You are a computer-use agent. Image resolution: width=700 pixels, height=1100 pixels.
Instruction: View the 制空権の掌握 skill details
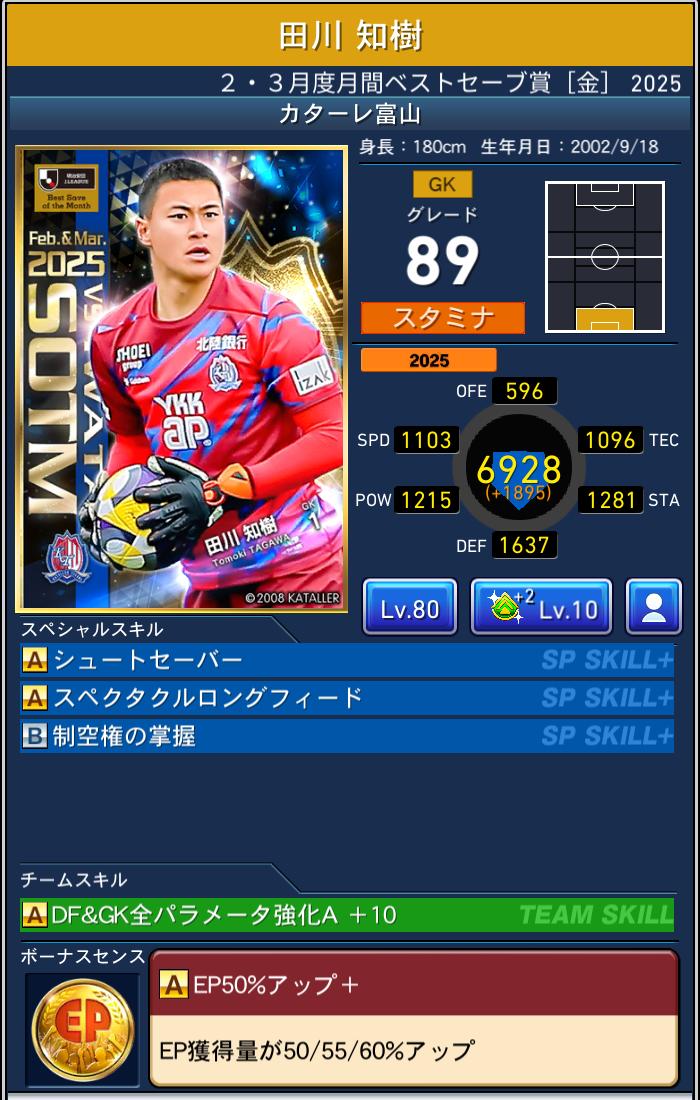[x=346, y=736]
